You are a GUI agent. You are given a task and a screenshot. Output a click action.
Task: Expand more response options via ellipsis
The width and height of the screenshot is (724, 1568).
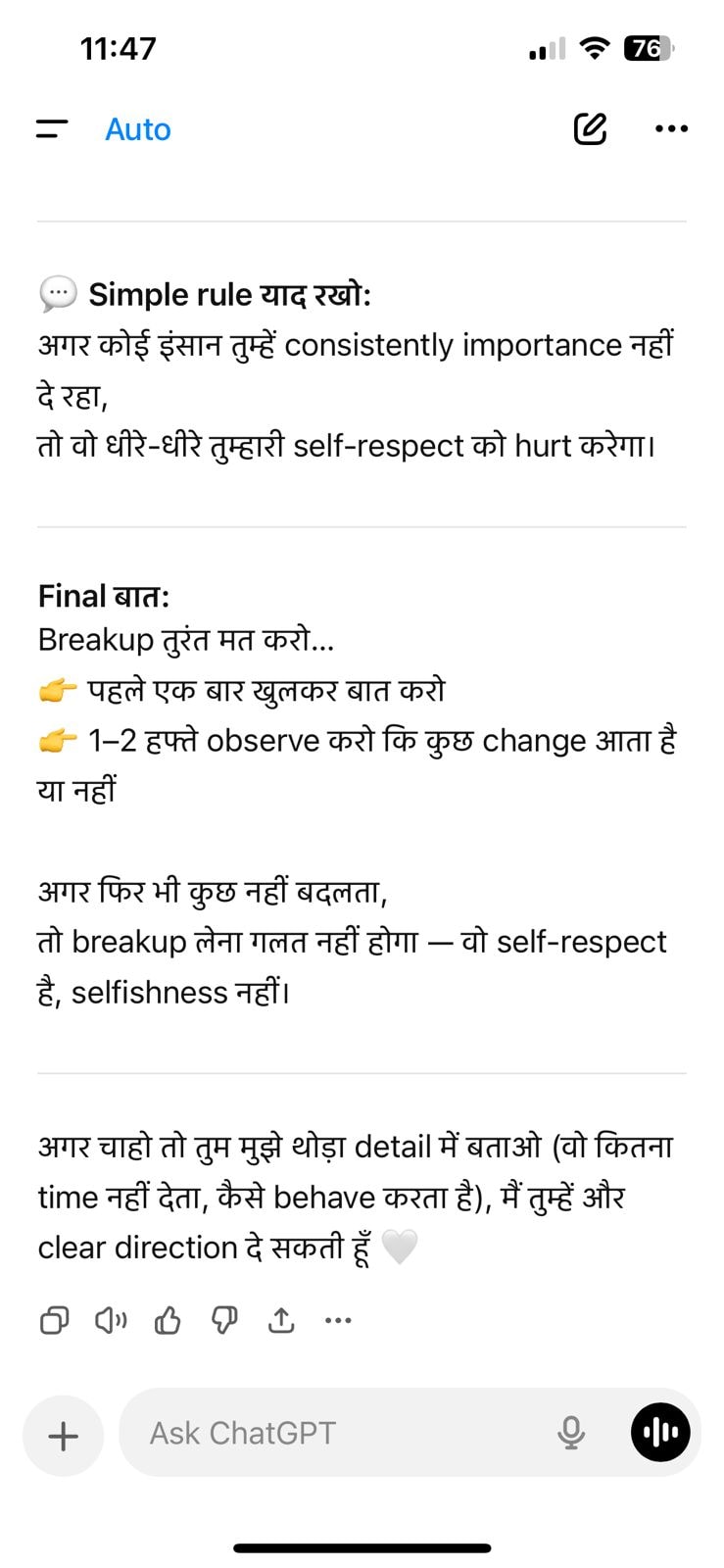coord(338,1320)
